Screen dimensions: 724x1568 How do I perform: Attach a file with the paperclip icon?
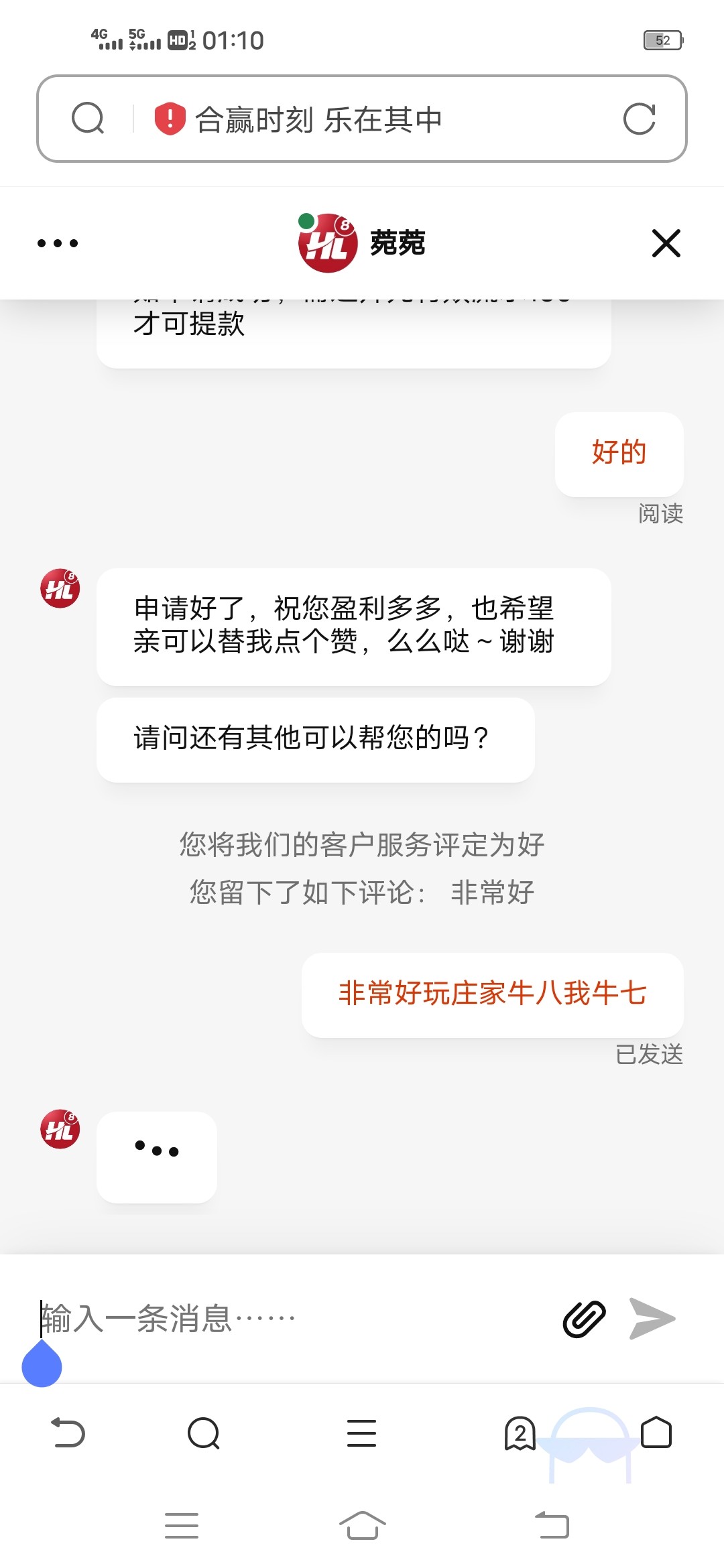(584, 1319)
